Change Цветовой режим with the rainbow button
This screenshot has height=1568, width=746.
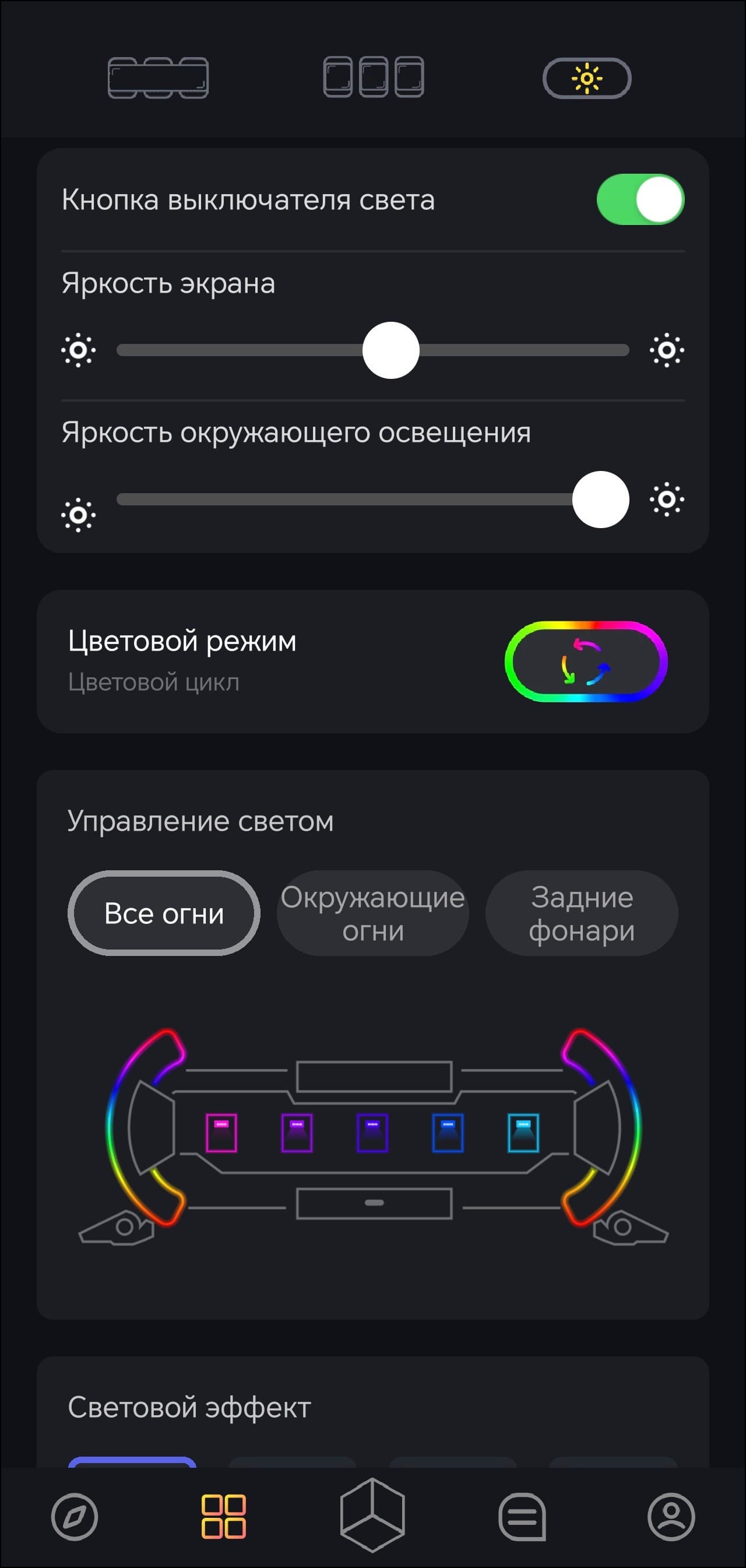pyautogui.click(x=586, y=662)
